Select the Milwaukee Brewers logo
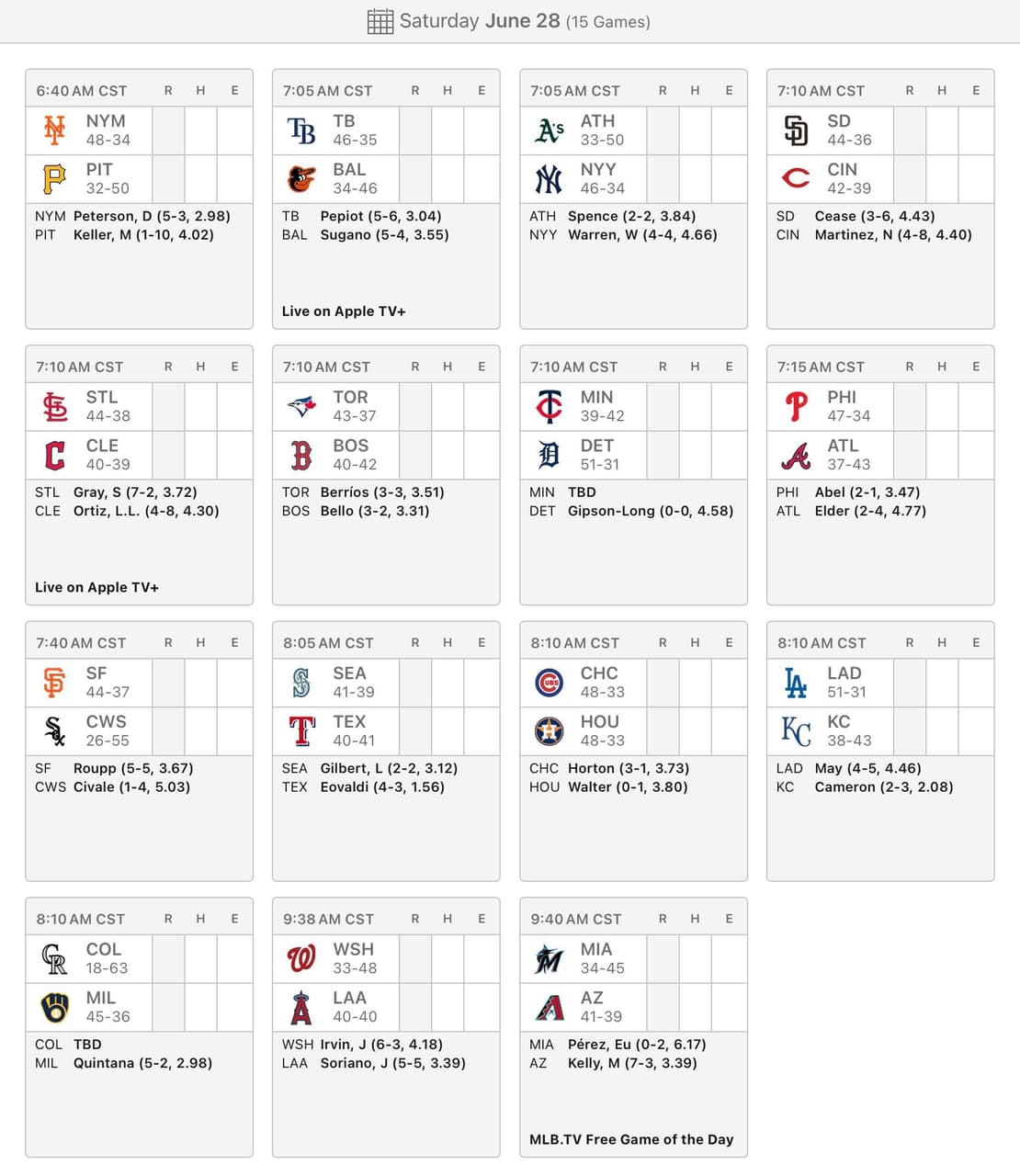Screen dimensions: 1020x1176 pos(54,1007)
